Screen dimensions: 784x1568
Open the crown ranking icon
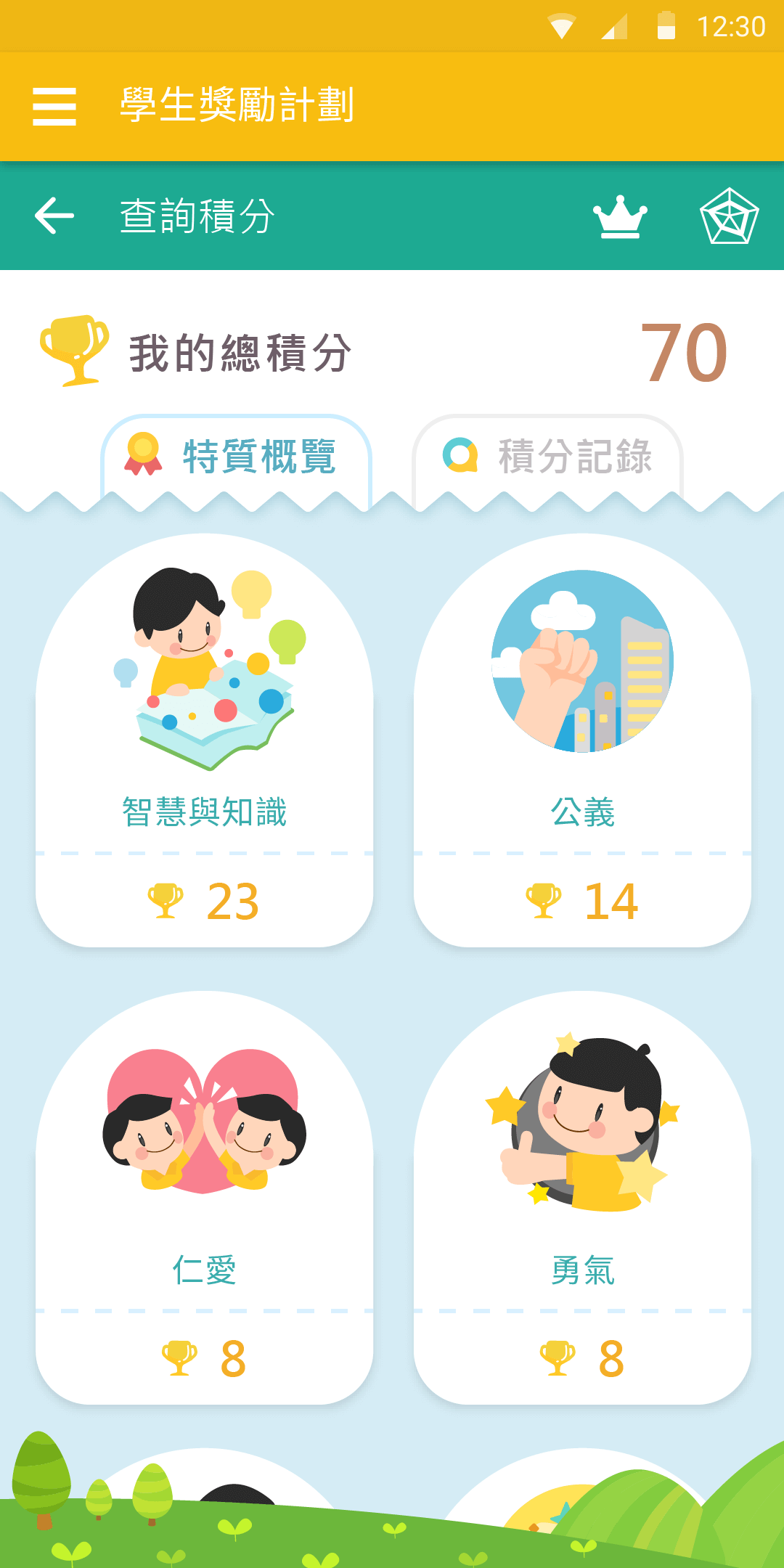(619, 216)
